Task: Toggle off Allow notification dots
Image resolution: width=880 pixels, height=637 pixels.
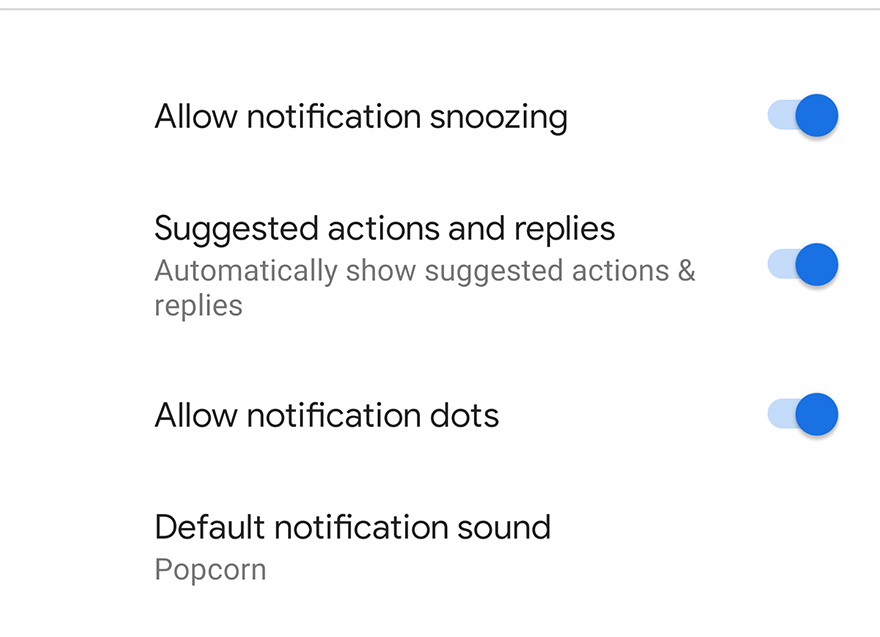Action: (803, 414)
